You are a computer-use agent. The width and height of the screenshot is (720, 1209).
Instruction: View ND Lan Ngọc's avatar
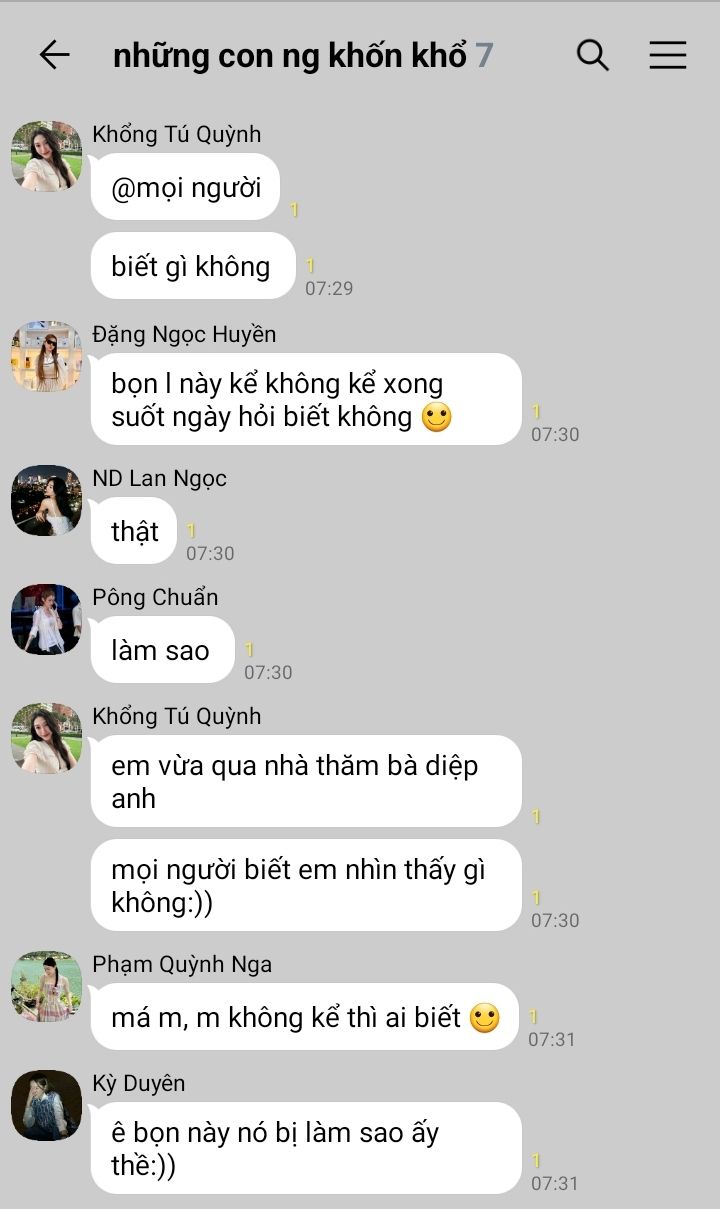46,500
